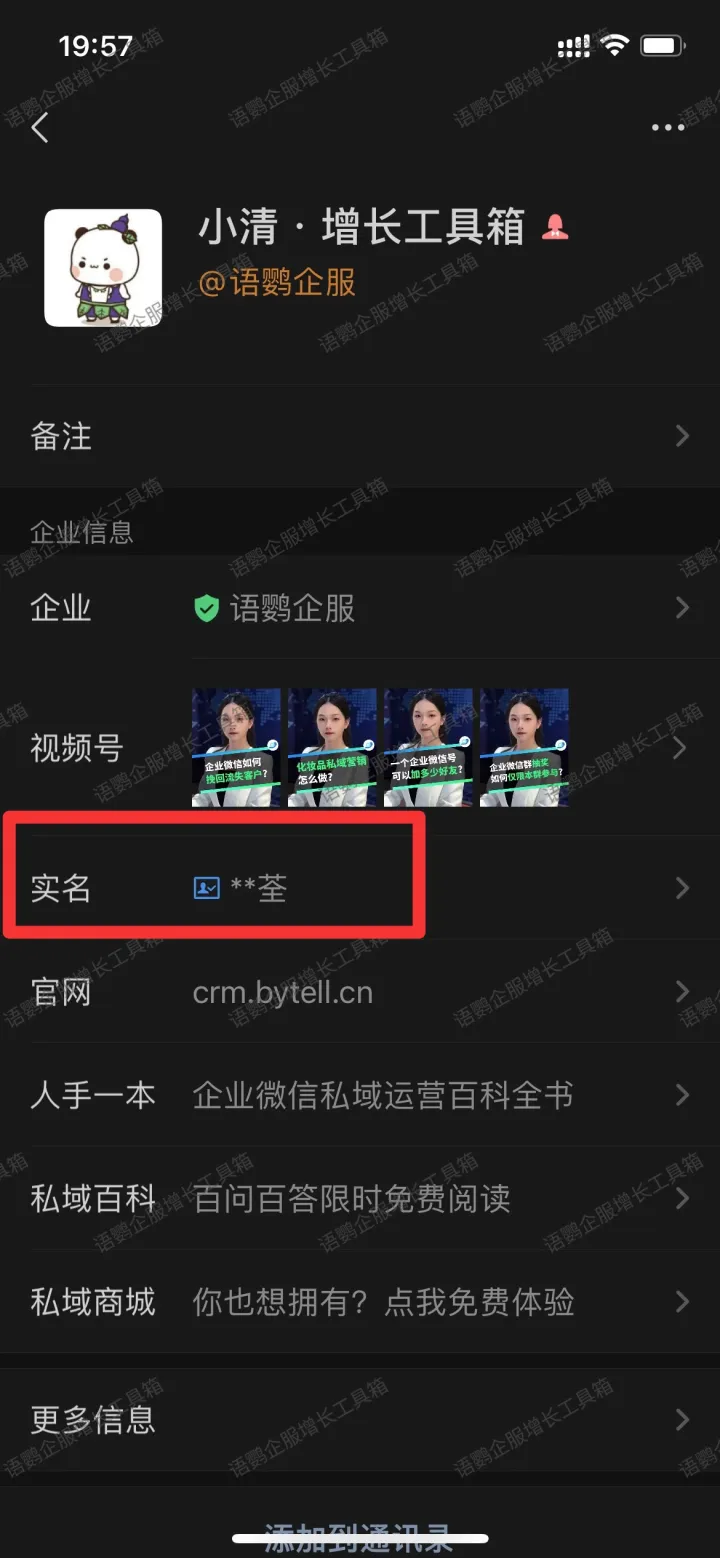Open the 人手一本 encyclopedia row
Viewport: 720px width, 1558px height.
point(360,1096)
